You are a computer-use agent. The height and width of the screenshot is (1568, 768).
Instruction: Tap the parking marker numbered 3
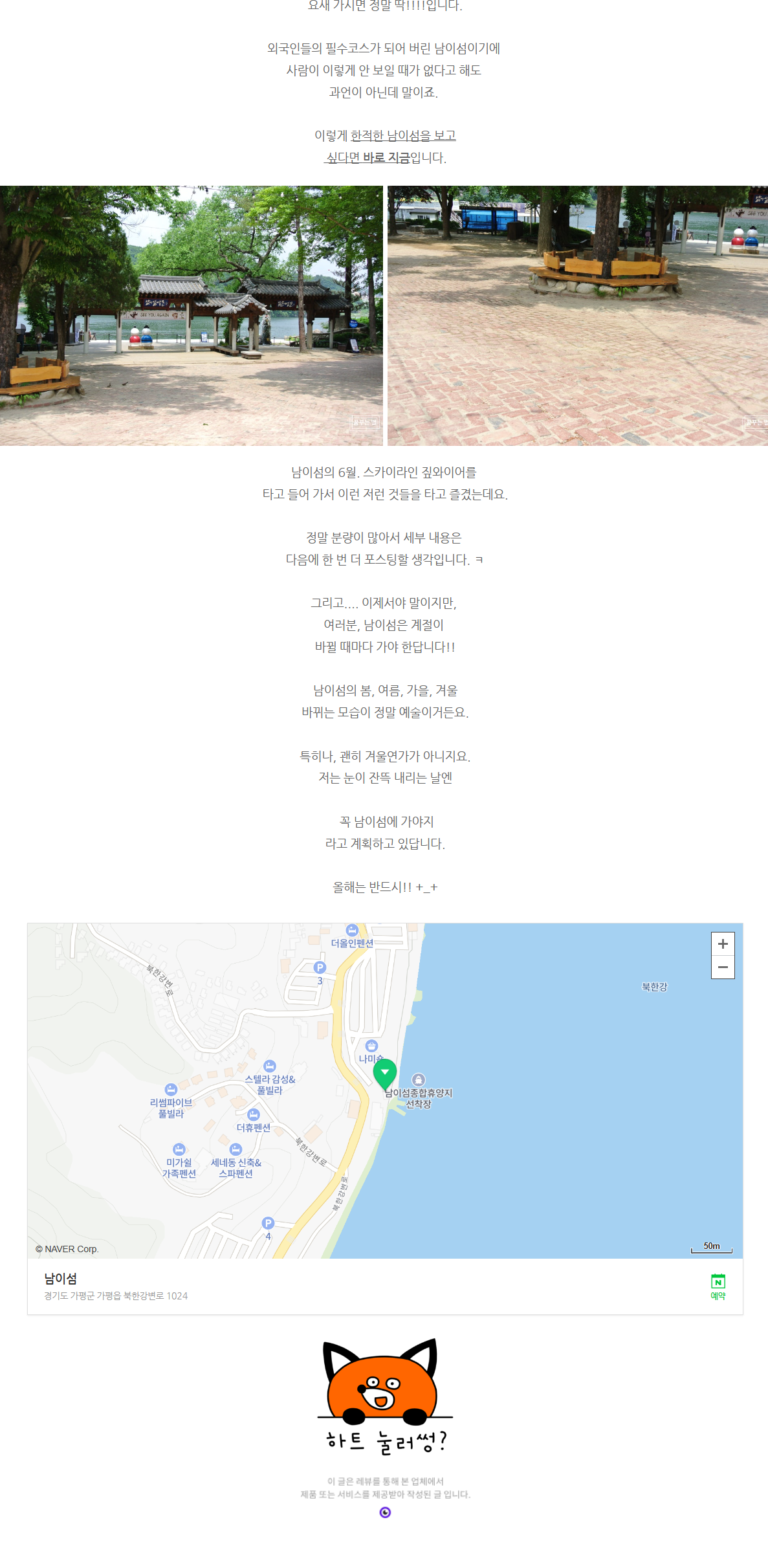[x=320, y=968]
